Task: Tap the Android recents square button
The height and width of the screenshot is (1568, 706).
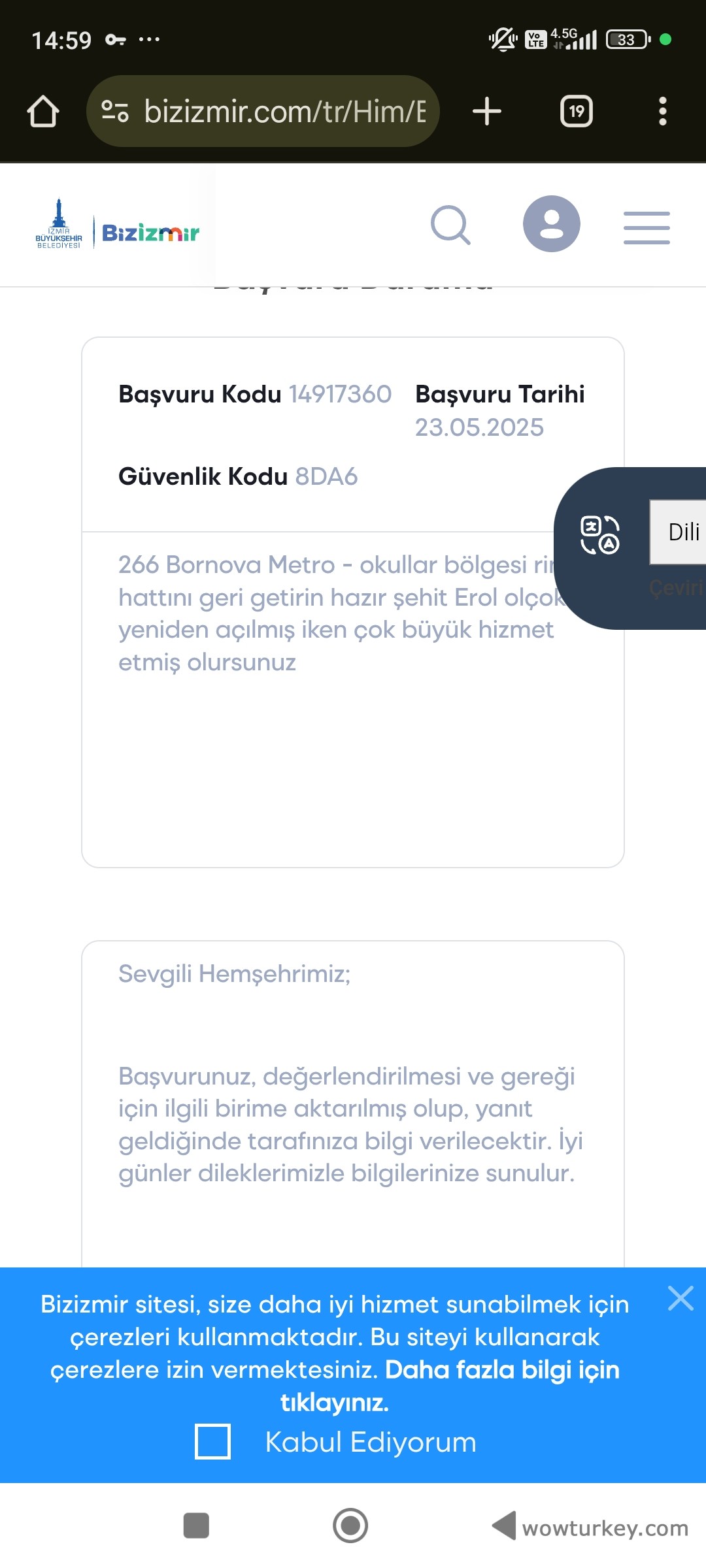Action: (x=197, y=1526)
